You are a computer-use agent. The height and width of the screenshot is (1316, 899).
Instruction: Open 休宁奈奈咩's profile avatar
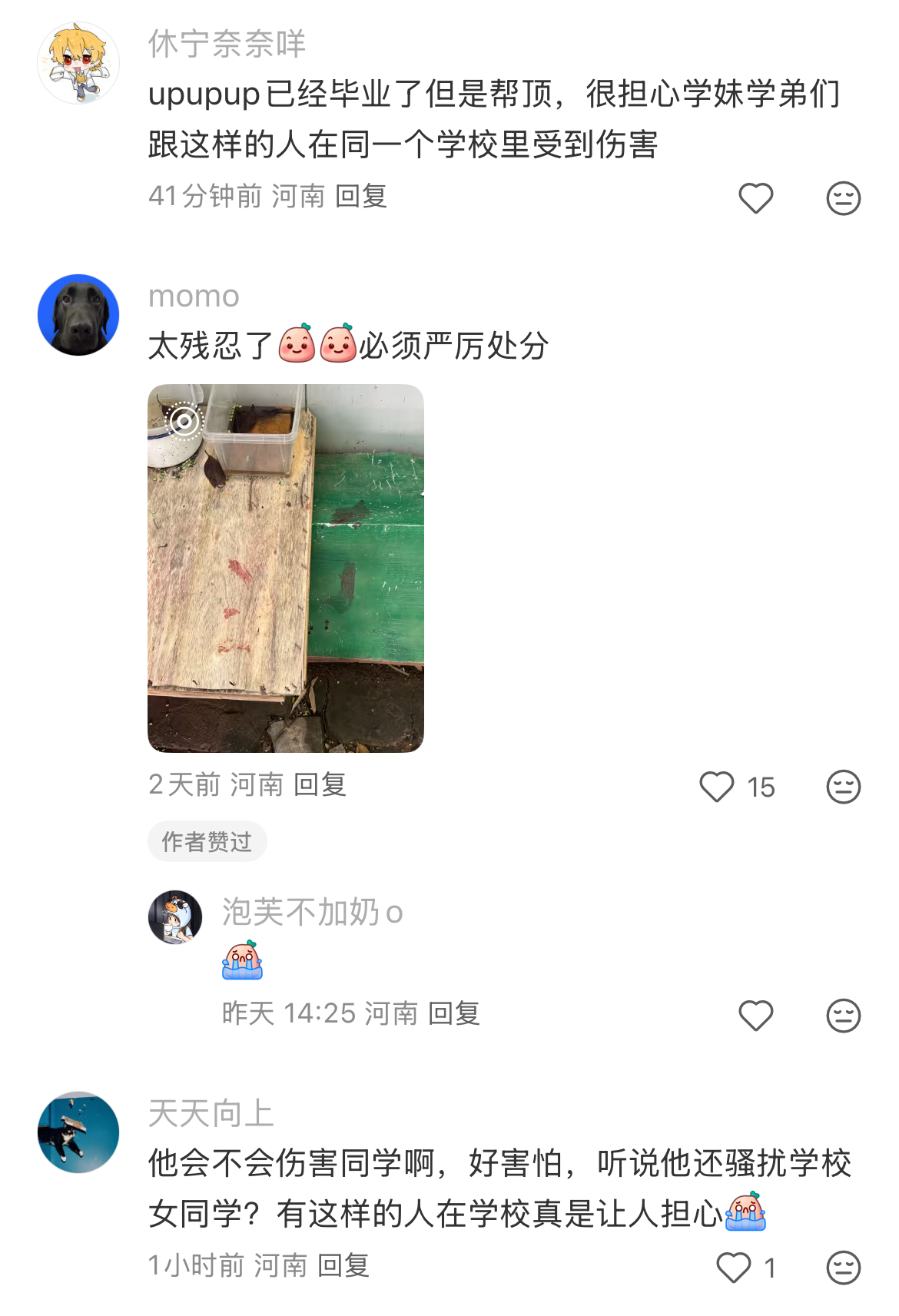pos(78,64)
